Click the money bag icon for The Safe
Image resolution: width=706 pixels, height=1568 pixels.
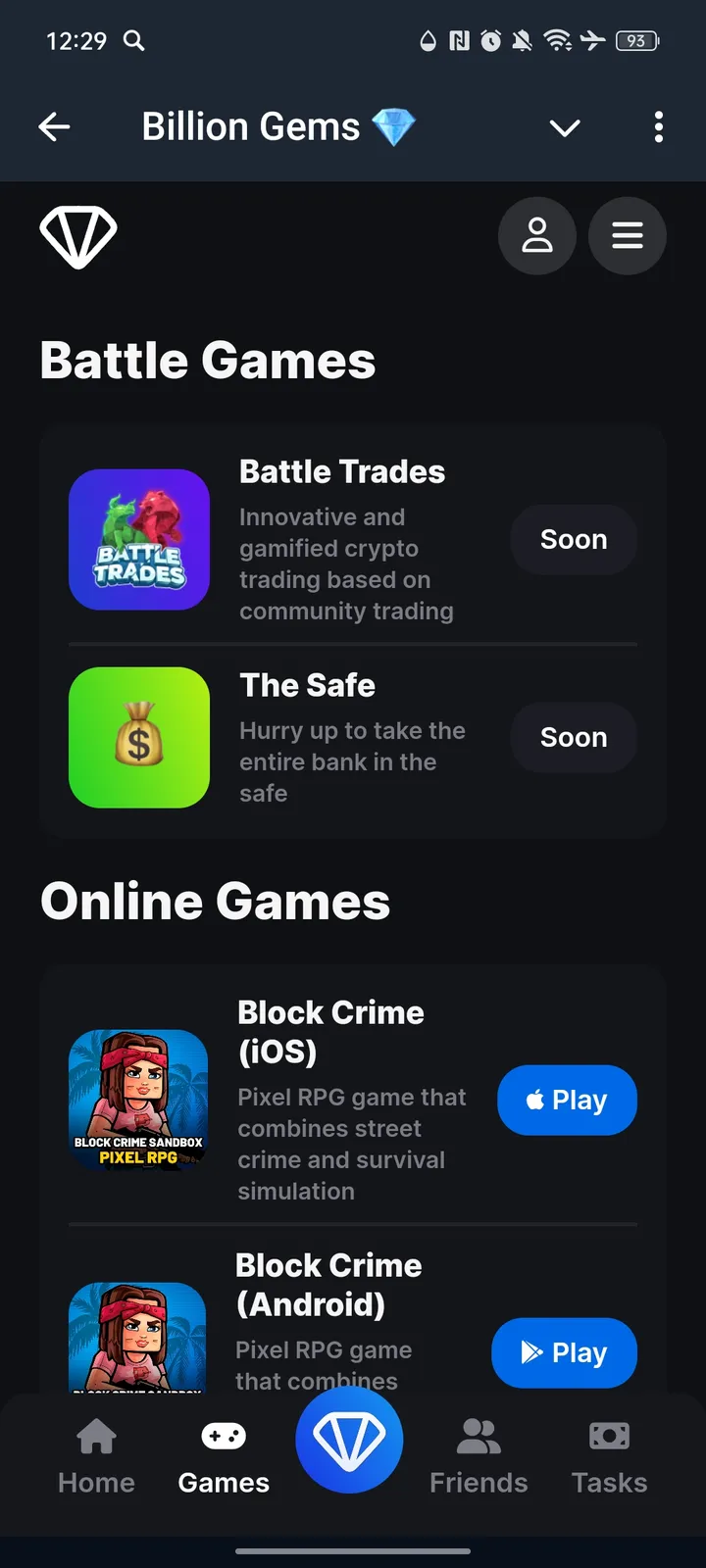pos(139,737)
